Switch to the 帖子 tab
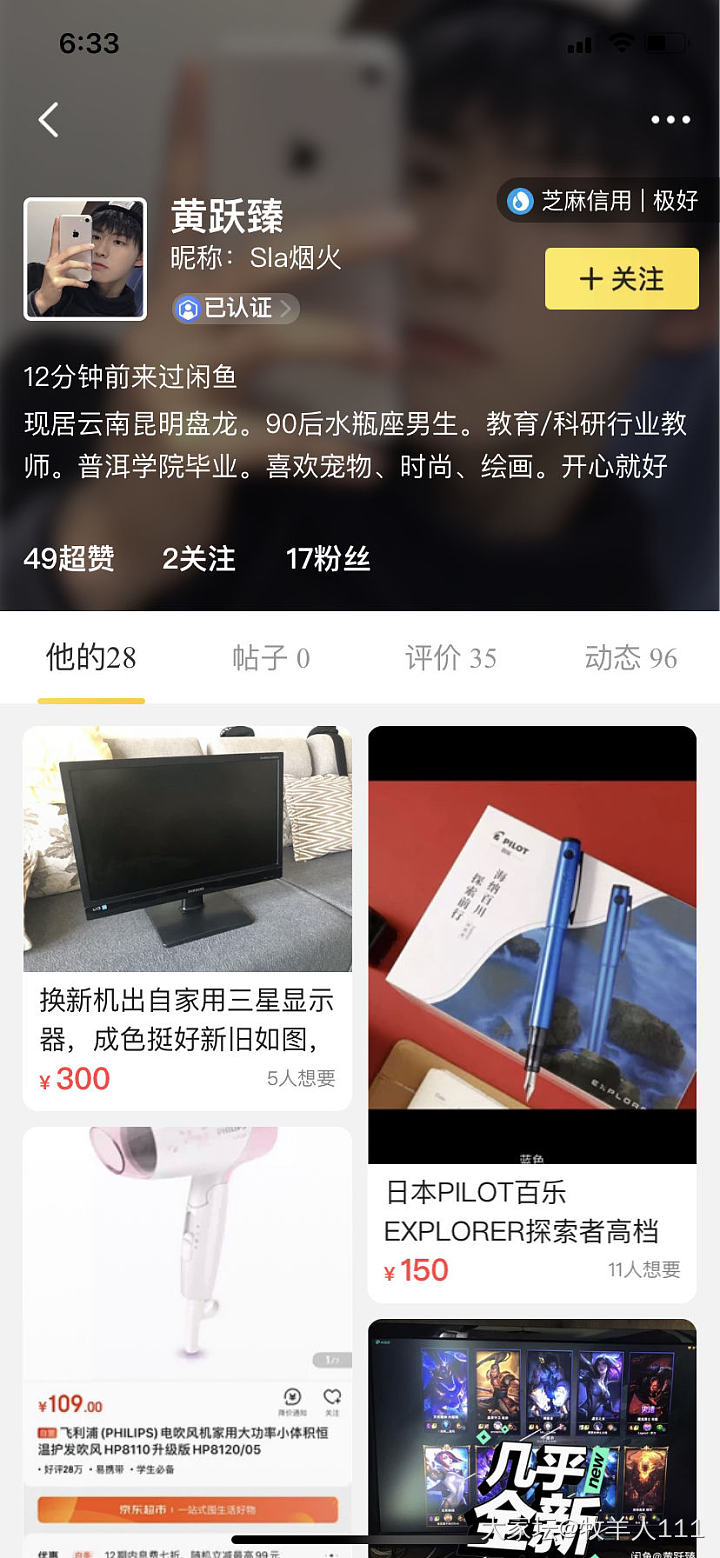Screen dimensions: 720x1558 271,658
